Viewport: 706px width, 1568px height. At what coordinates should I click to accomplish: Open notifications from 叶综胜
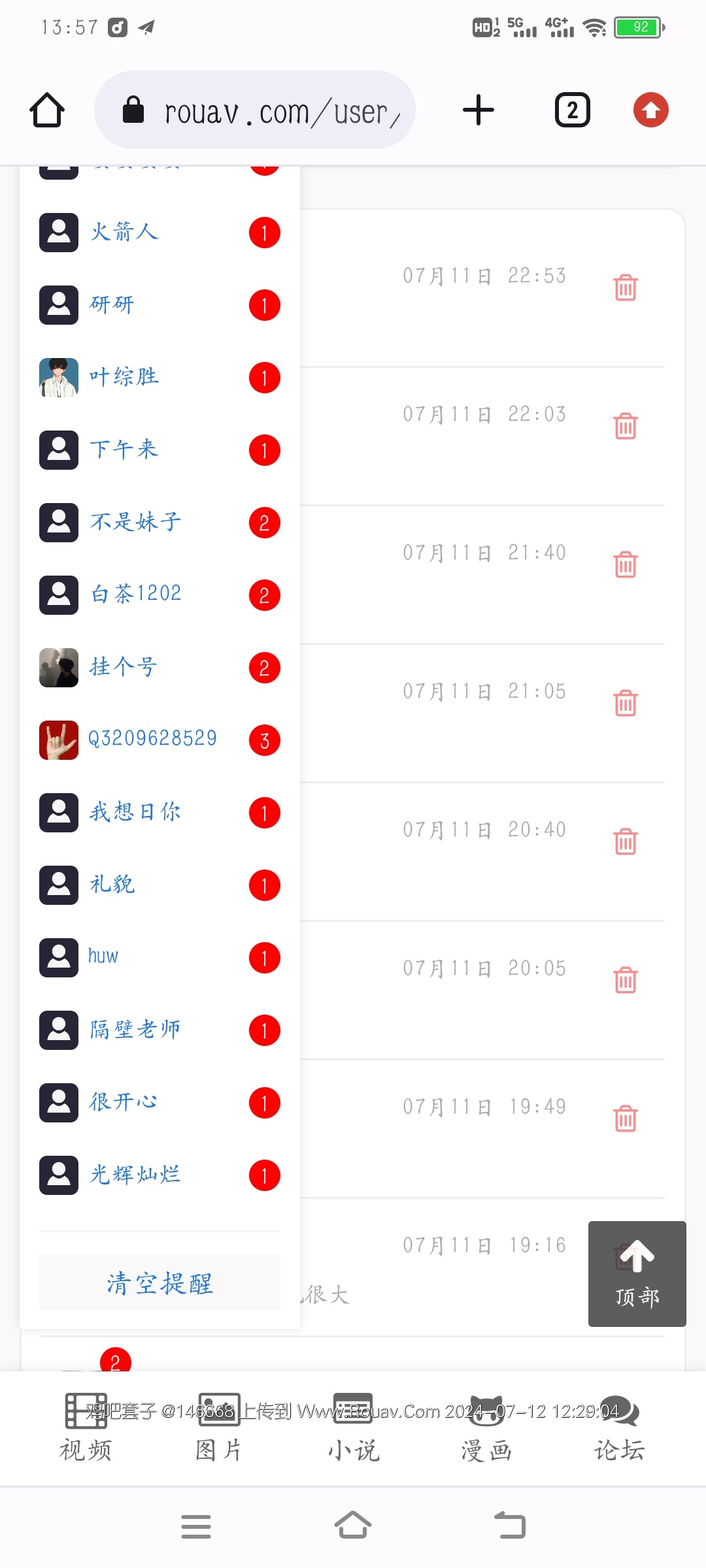pos(124,378)
